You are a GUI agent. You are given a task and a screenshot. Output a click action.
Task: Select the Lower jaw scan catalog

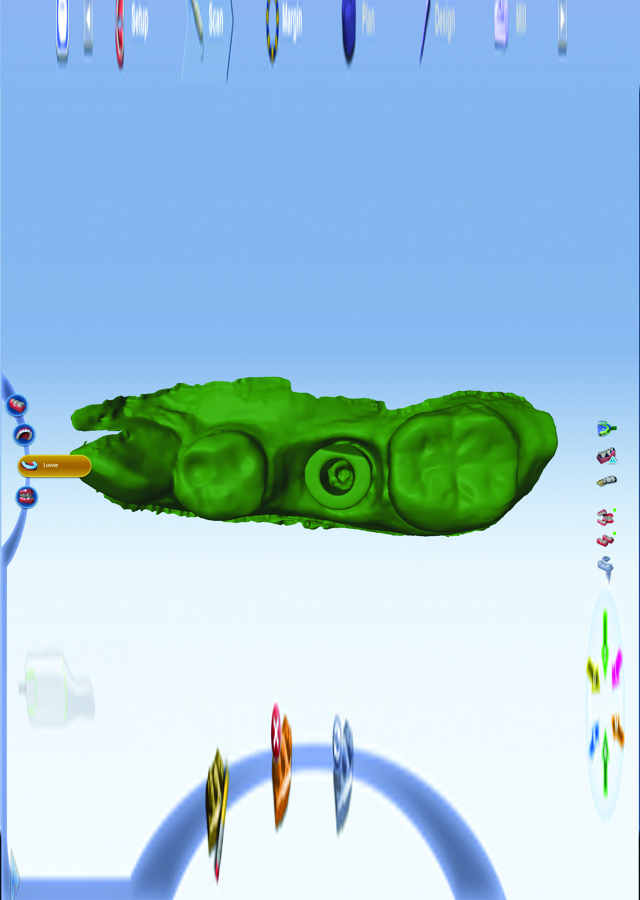54,466
